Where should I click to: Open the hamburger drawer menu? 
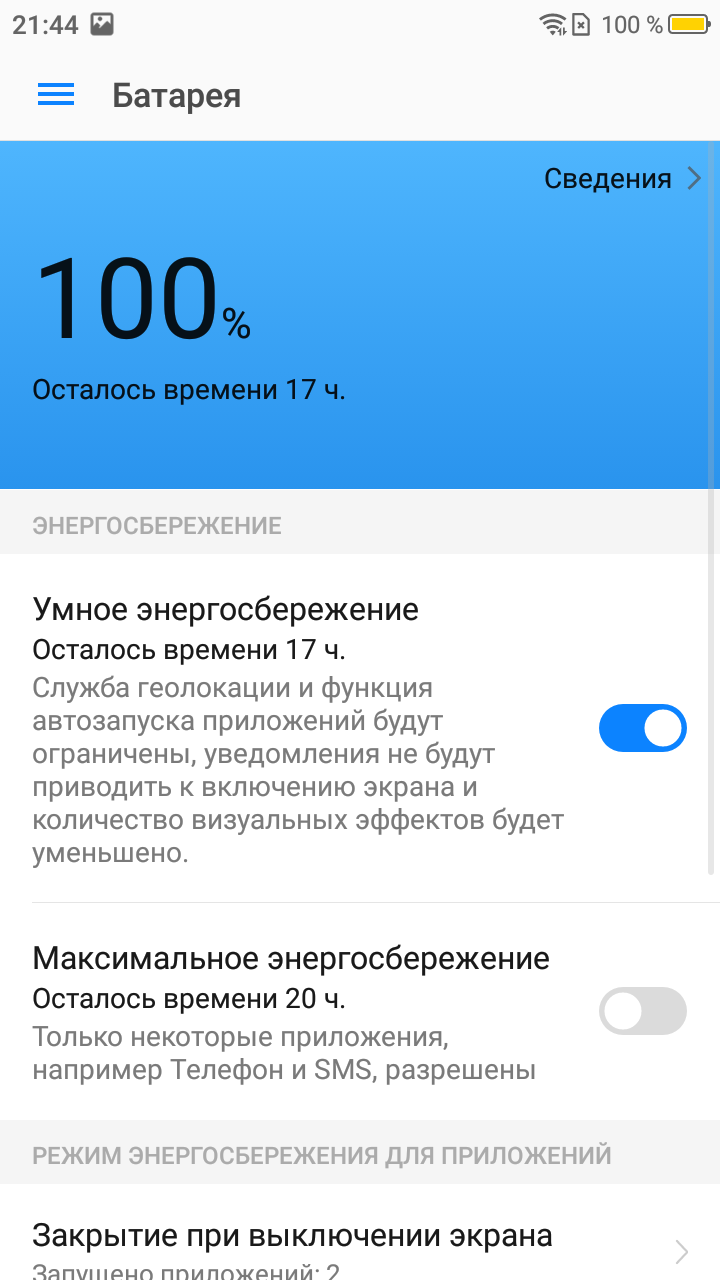pos(56,95)
